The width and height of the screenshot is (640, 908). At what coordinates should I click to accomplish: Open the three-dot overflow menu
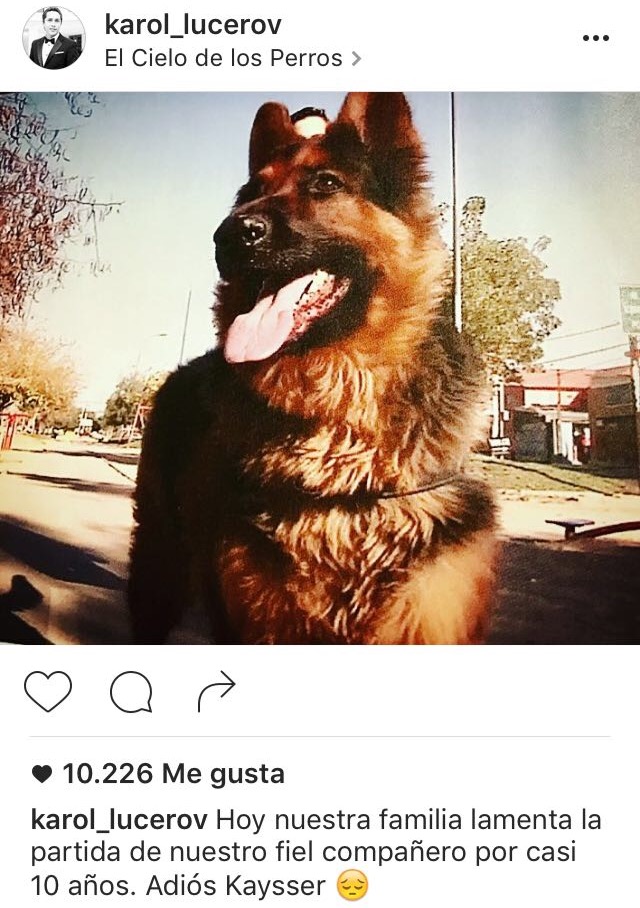point(595,38)
